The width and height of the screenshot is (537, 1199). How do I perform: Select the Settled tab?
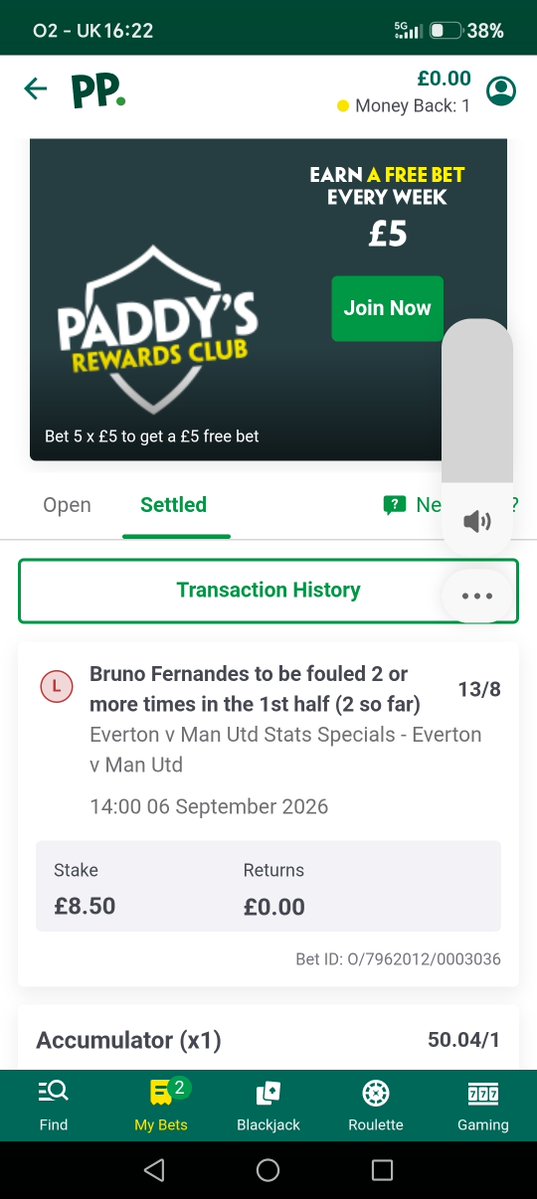click(x=174, y=505)
